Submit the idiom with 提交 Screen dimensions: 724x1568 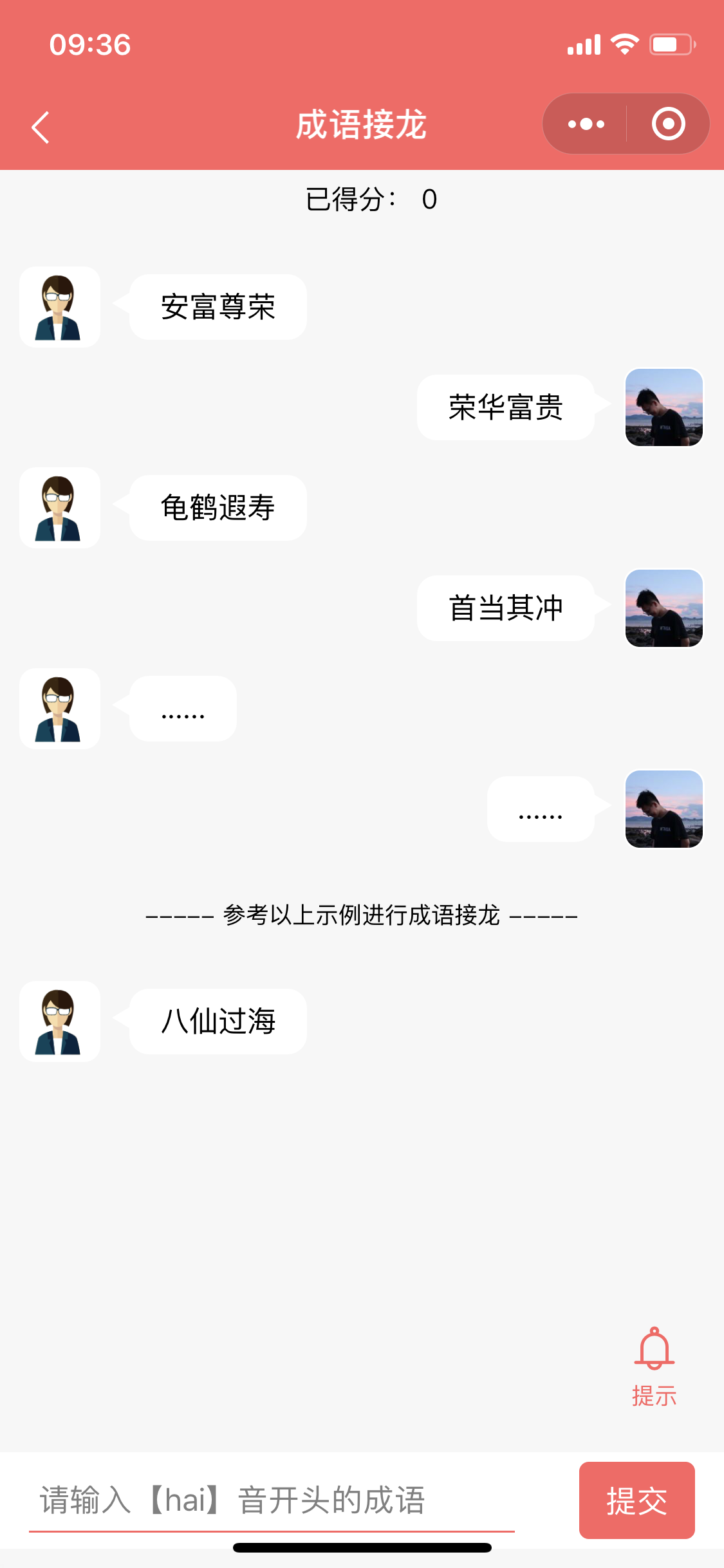coord(636,1500)
